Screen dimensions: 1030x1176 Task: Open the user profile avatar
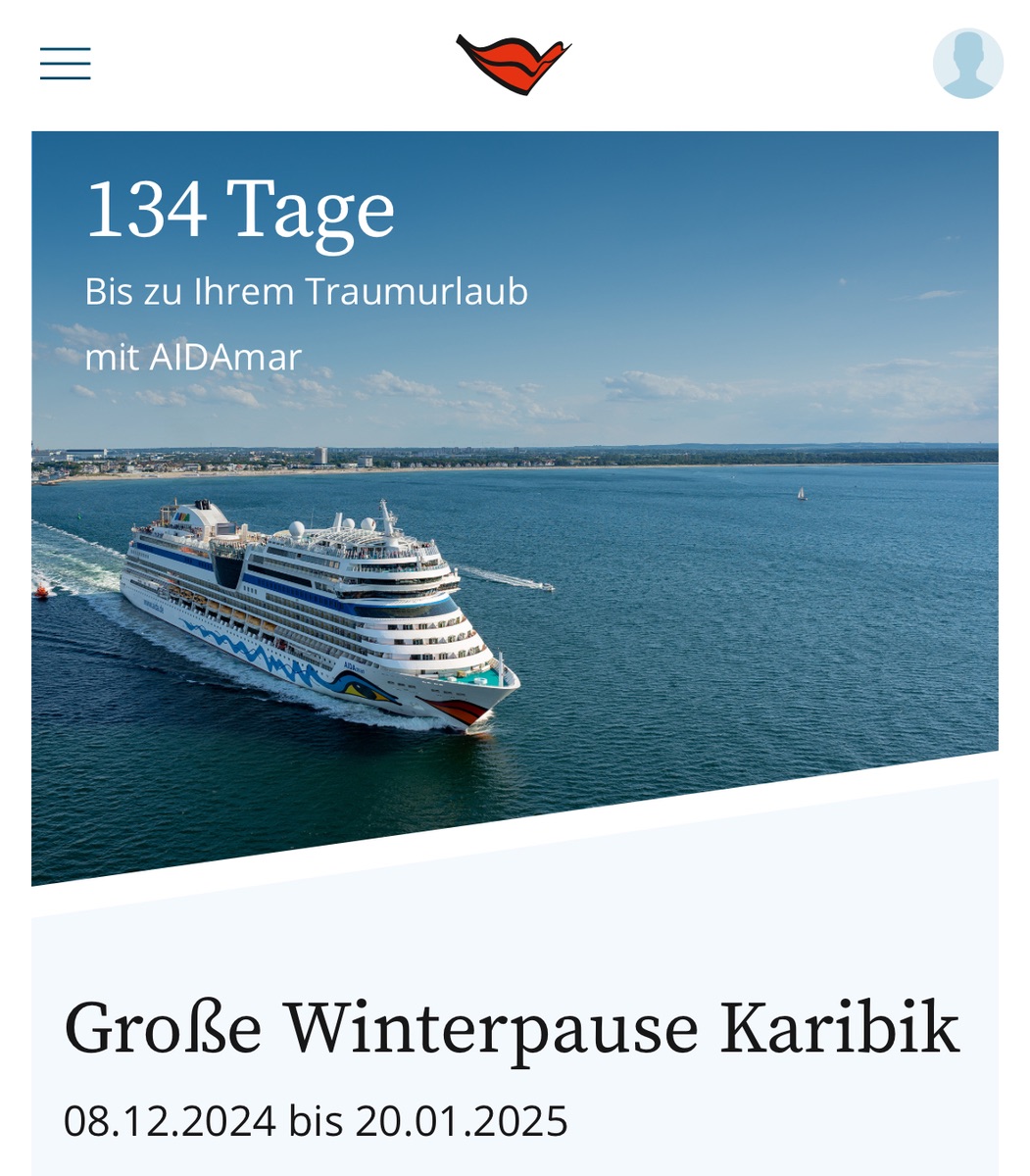tap(967, 64)
